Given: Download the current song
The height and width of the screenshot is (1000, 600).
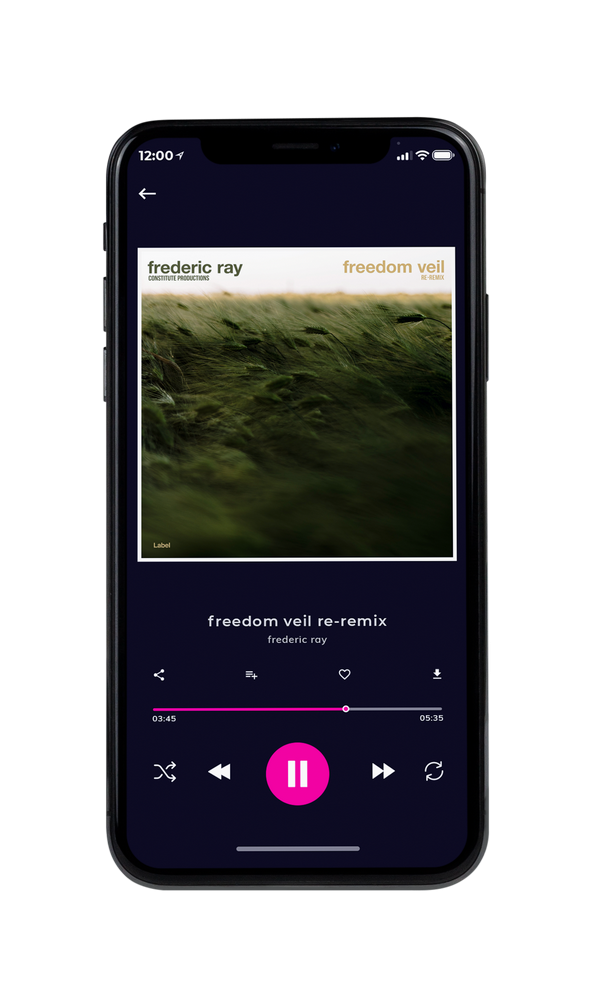Looking at the screenshot, I should click(437, 674).
